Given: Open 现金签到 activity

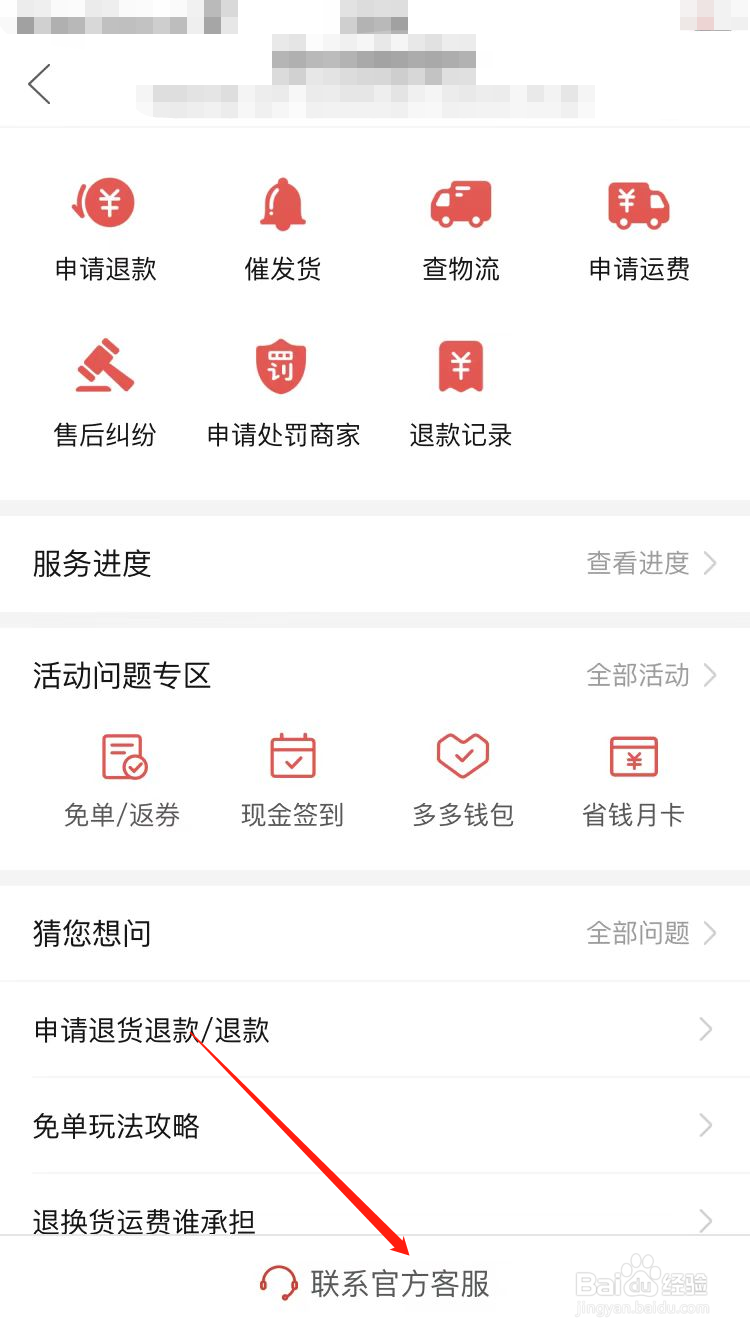Looking at the screenshot, I should click(293, 782).
